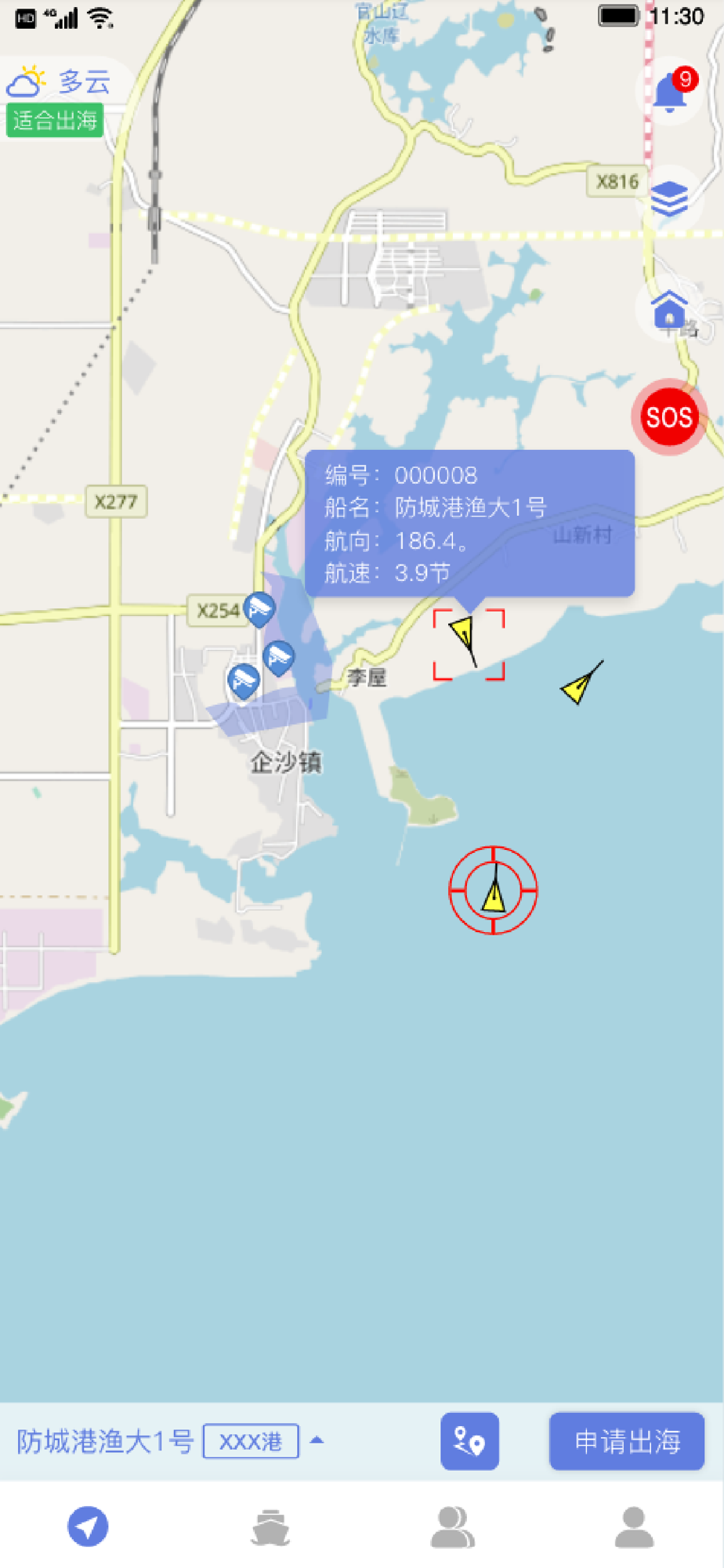Switch to the ship tab

(x=270, y=1526)
